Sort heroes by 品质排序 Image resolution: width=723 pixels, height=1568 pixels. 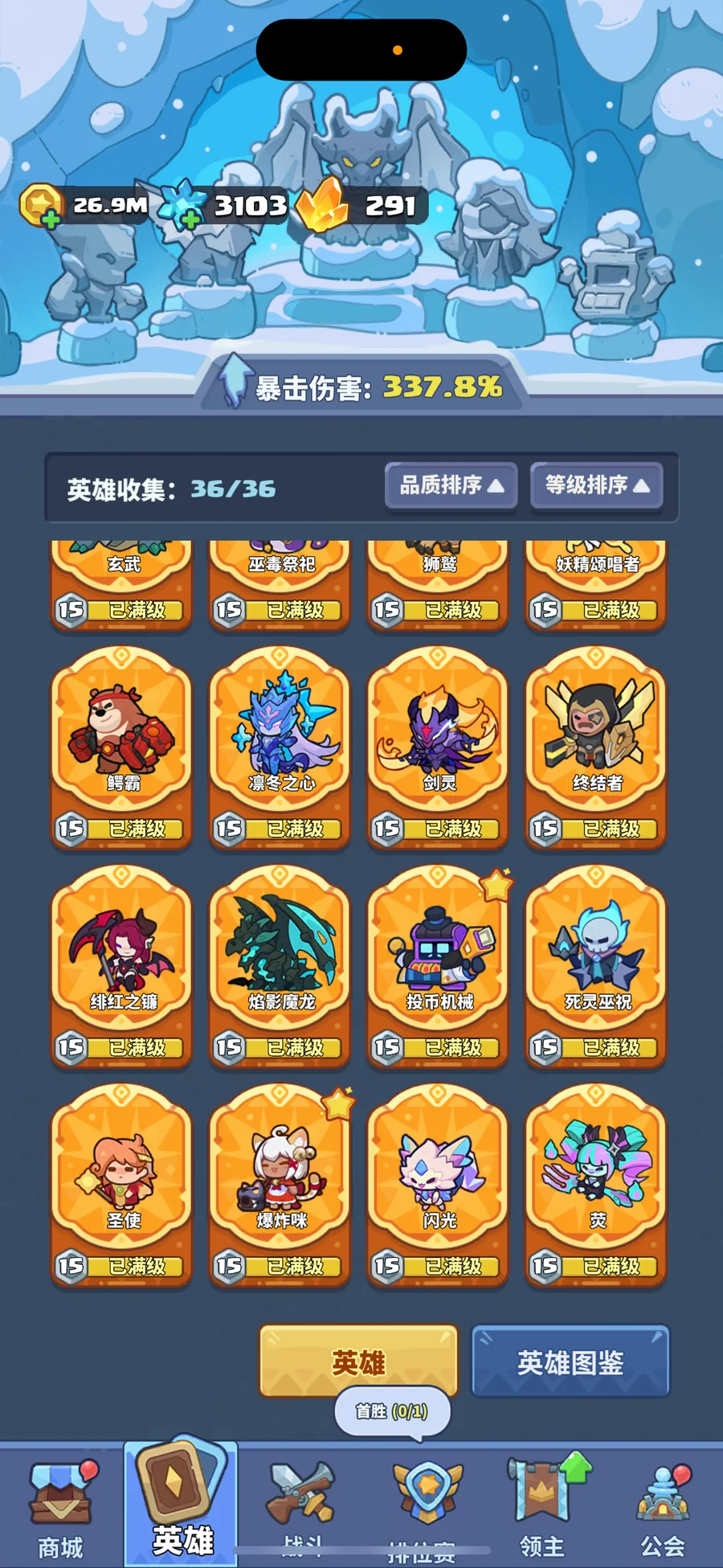pos(451,485)
